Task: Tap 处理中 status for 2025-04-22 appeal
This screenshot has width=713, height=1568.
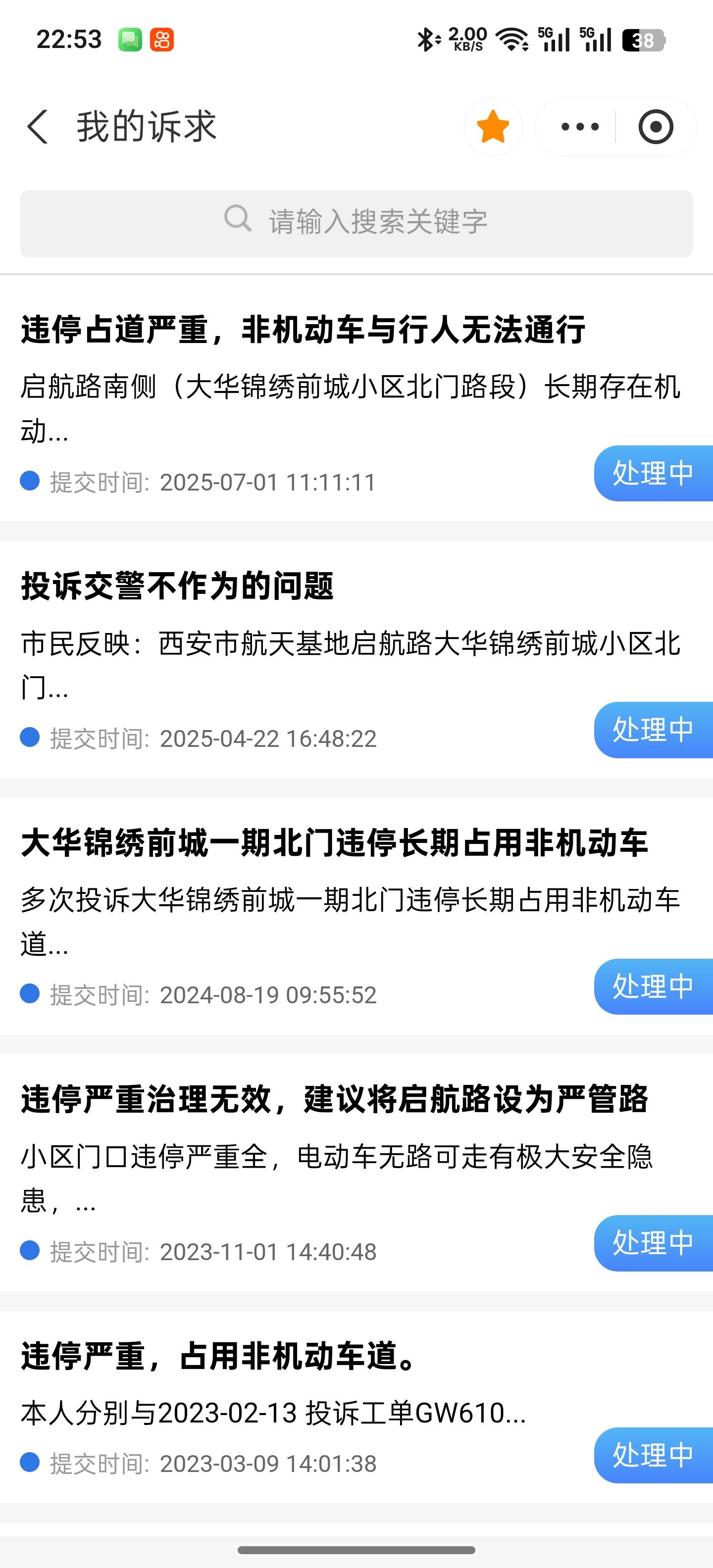Action: coord(653,730)
